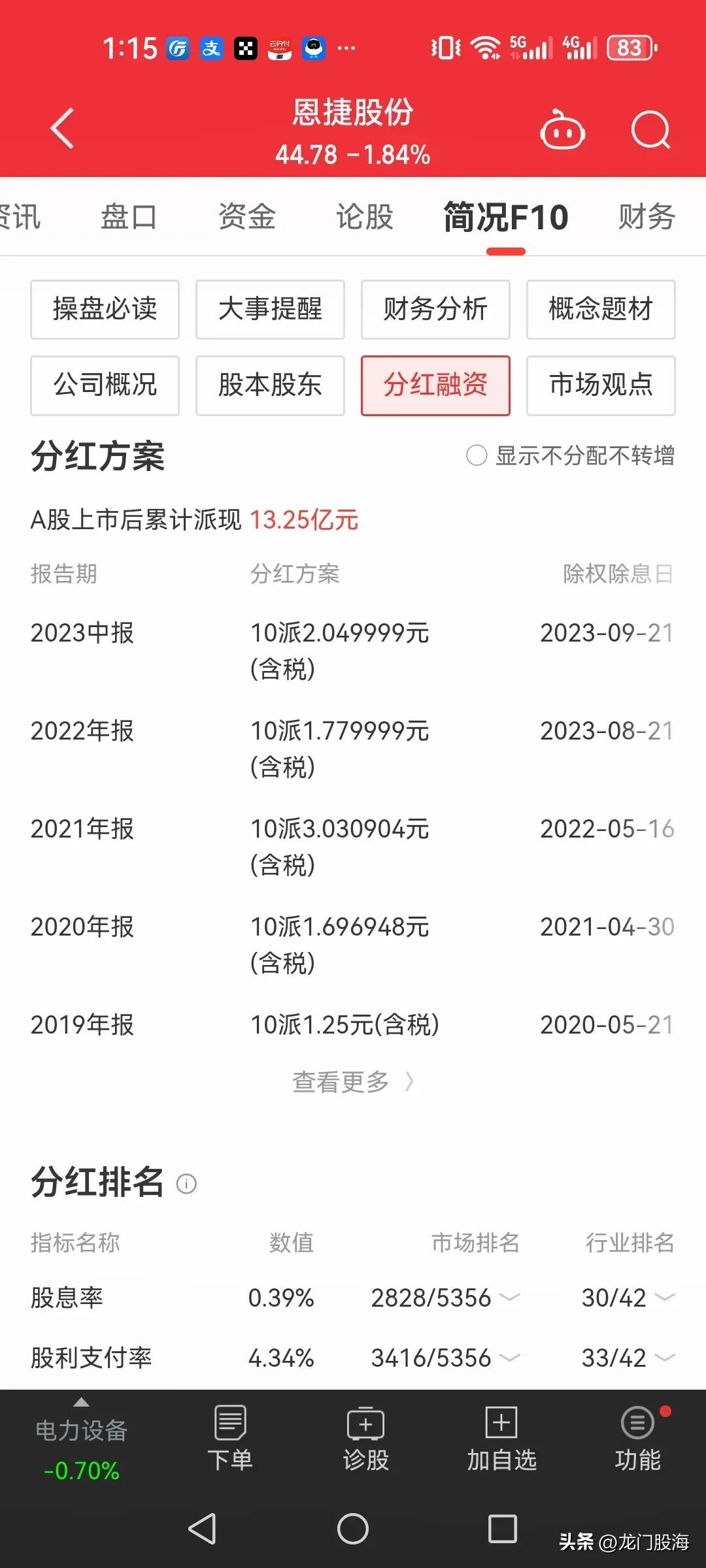
Task: Open the 大事提醒 section
Action: pyautogui.click(x=270, y=310)
